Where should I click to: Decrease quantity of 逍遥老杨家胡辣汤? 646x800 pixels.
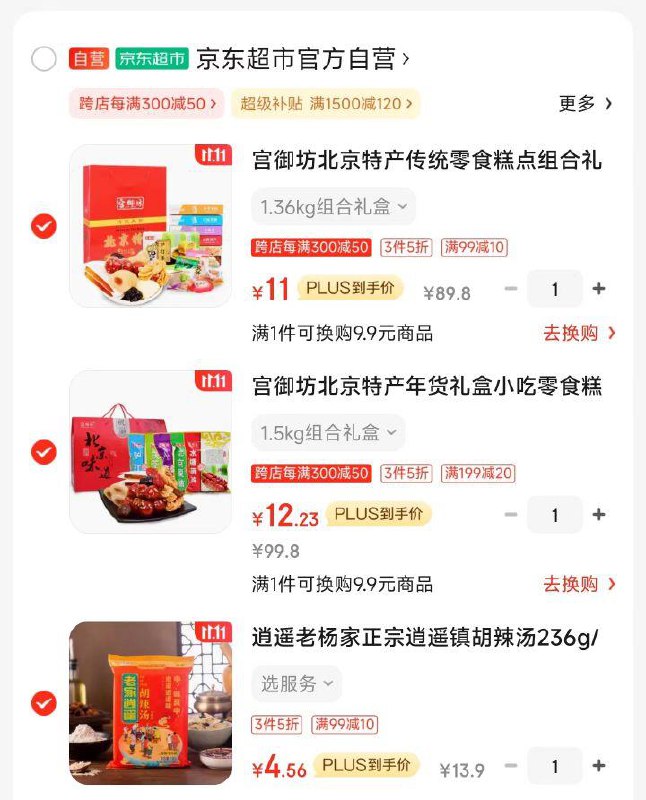pyautogui.click(x=511, y=766)
